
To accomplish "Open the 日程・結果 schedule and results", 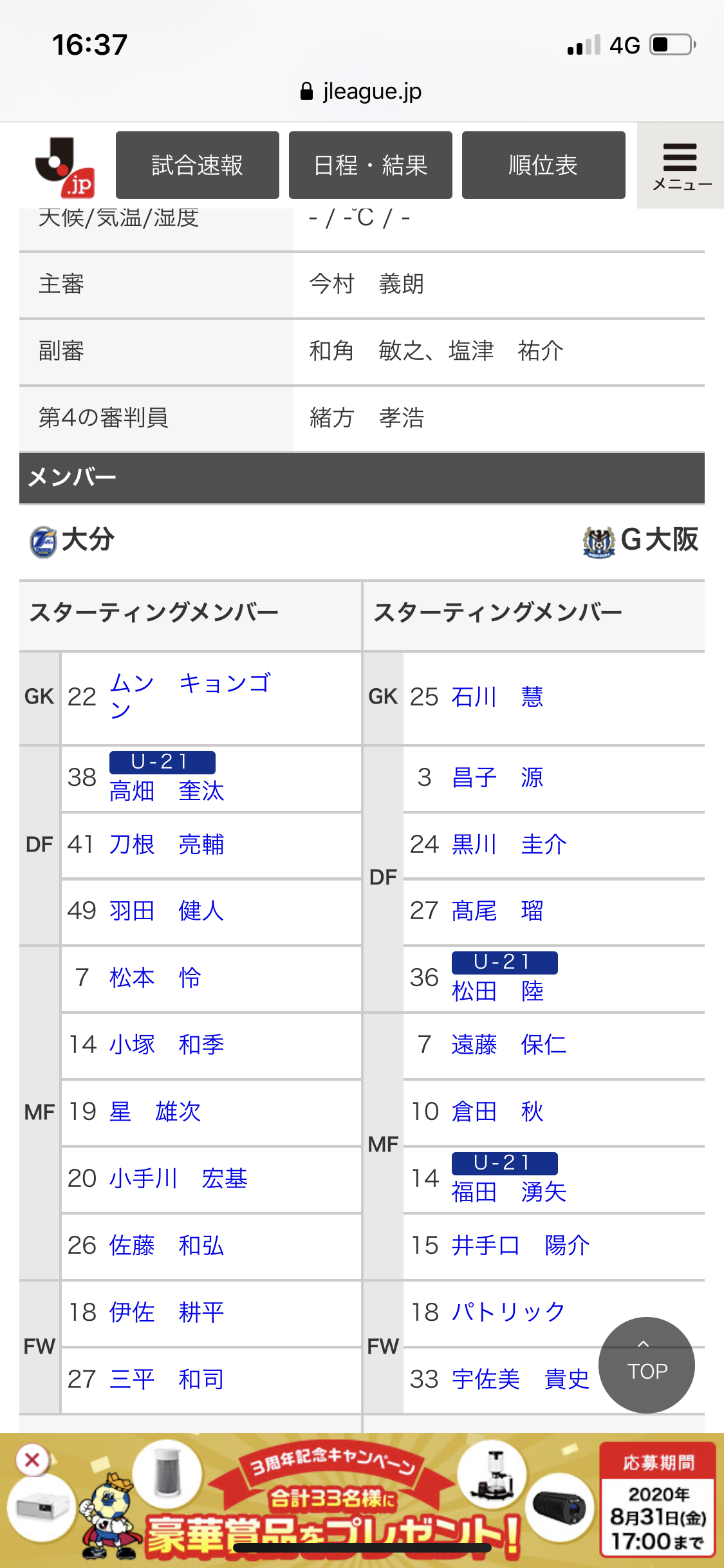I will (x=371, y=165).
